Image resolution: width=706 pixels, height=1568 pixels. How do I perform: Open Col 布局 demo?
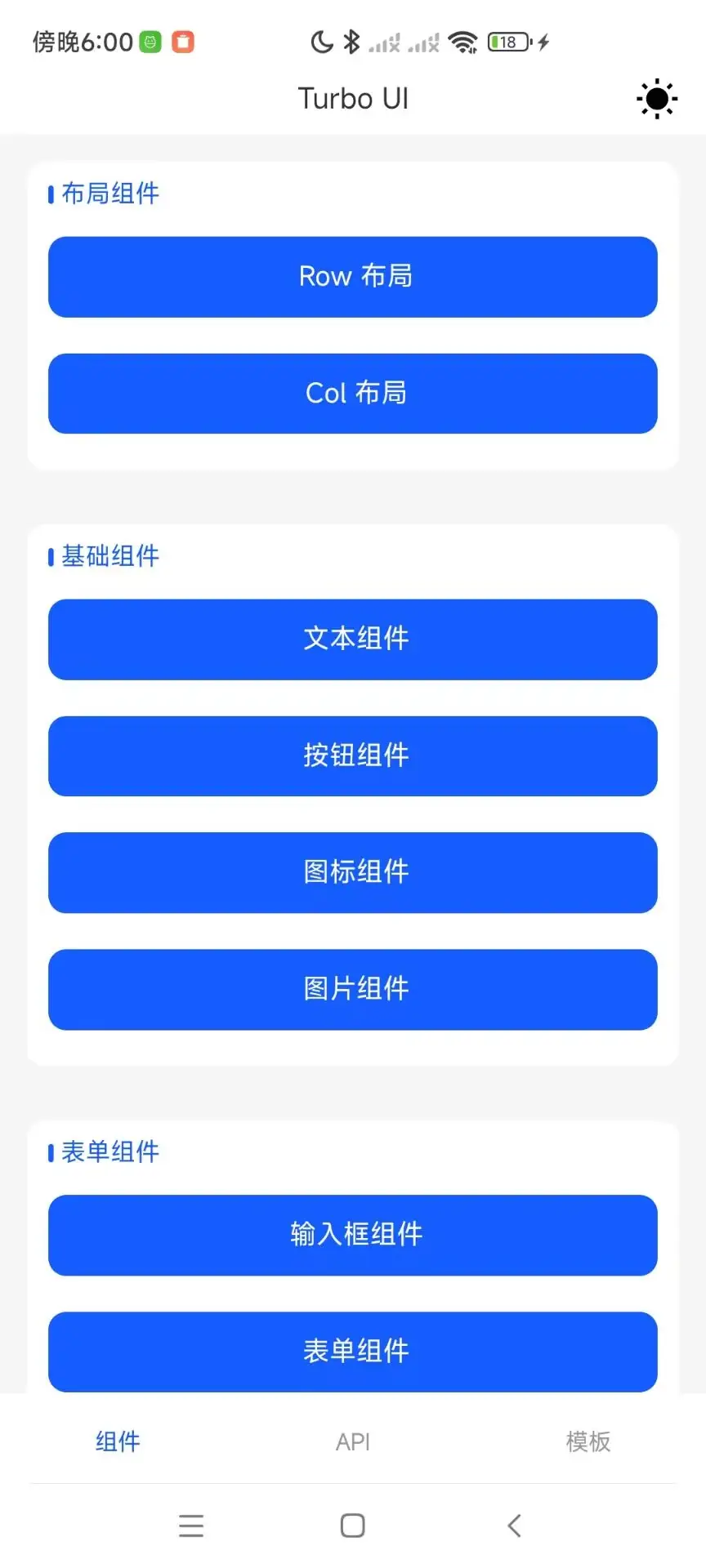pyautogui.click(x=353, y=394)
